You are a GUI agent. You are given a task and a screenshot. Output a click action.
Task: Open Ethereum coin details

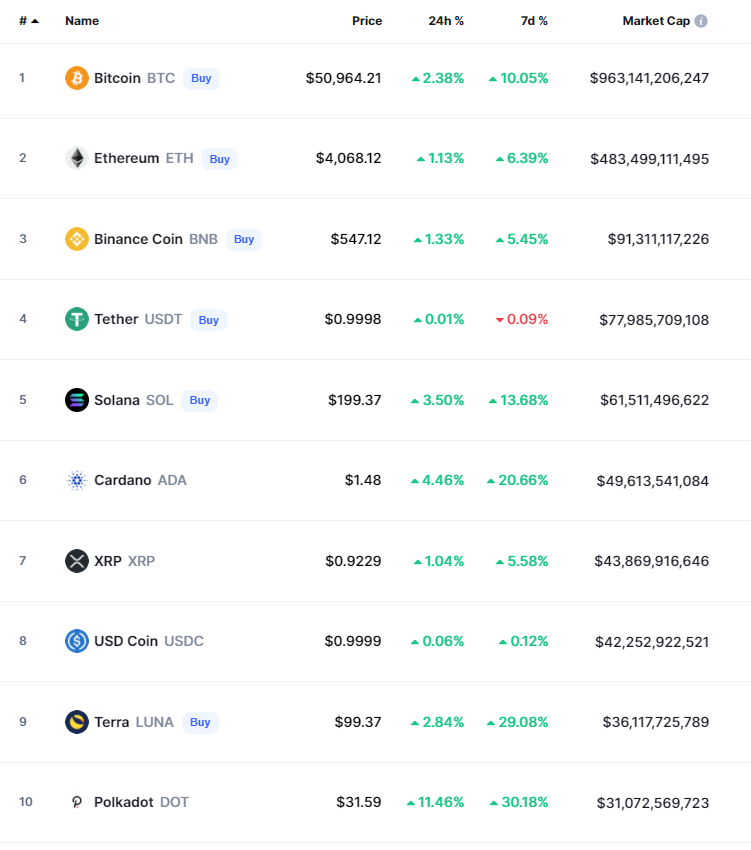point(126,158)
